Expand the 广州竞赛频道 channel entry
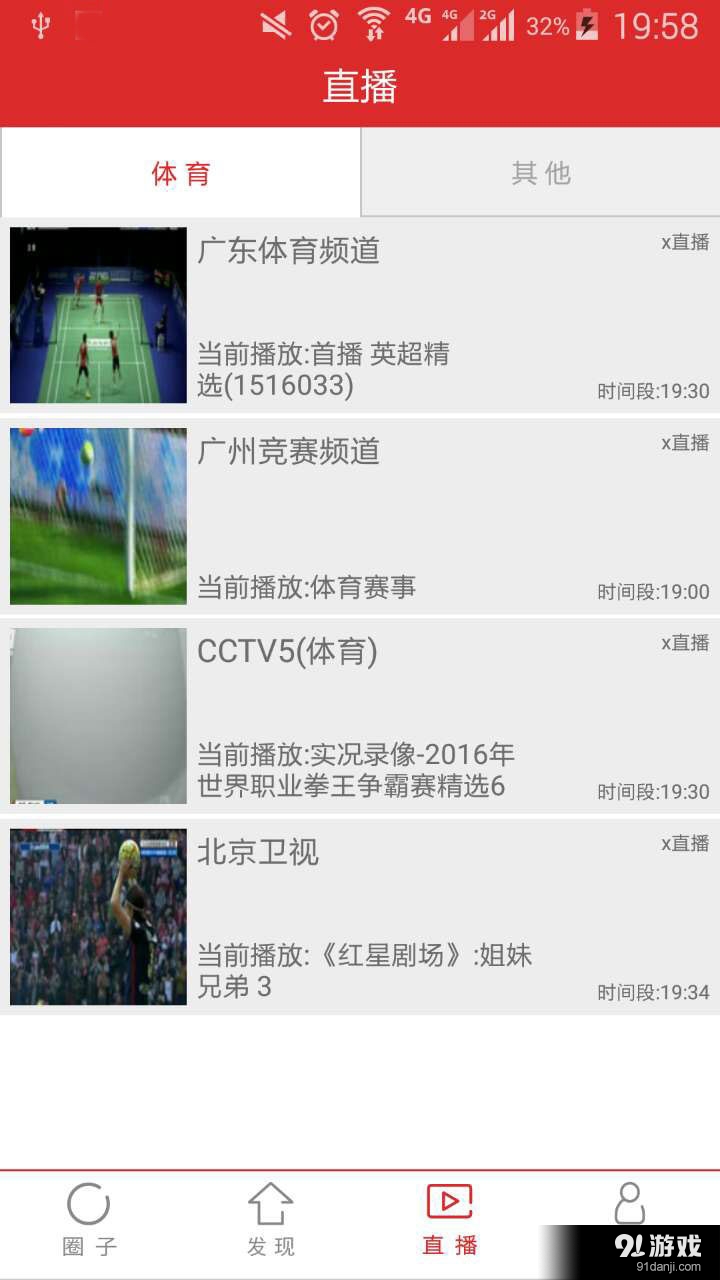The width and height of the screenshot is (720, 1280). [x=360, y=515]
